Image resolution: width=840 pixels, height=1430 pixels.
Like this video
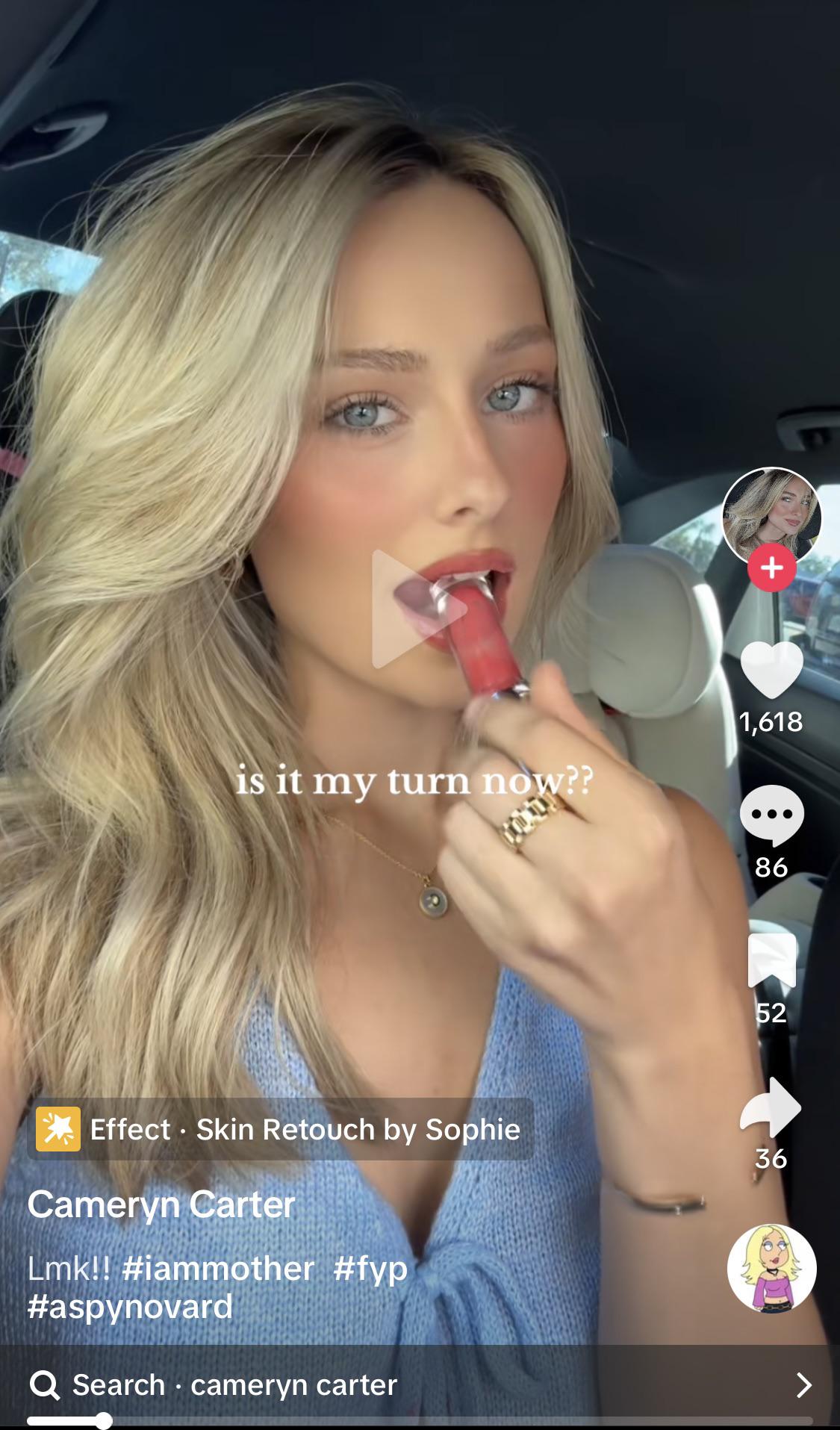(771, 670)
